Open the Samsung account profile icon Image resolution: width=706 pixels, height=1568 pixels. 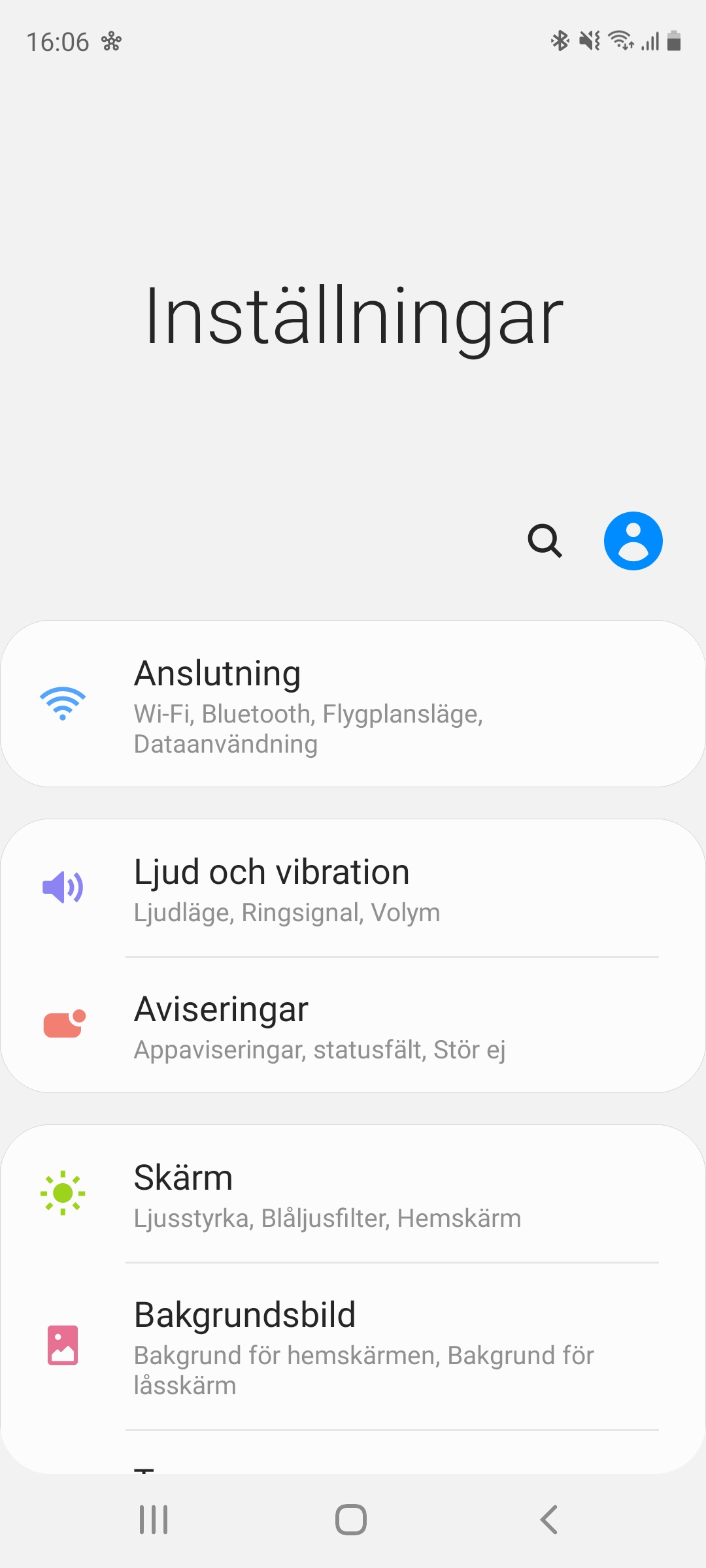click(x=633, y=541)
